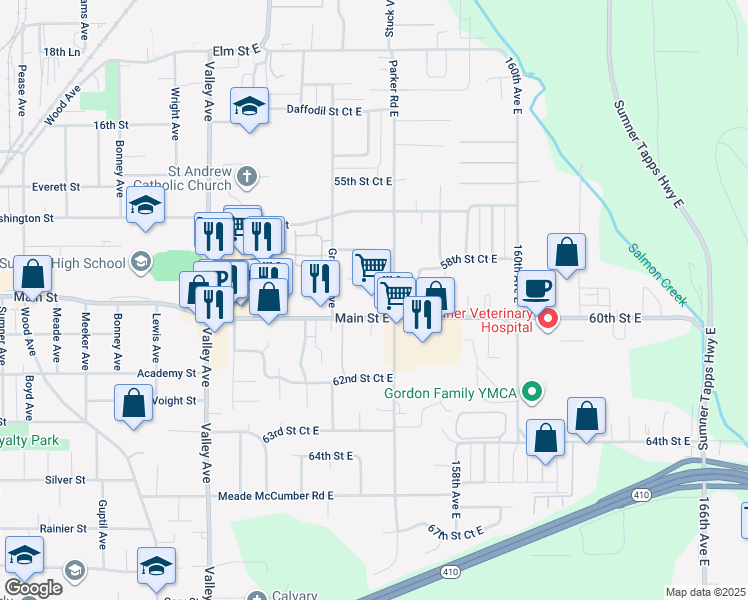
Task: Open the Gordon Family YMCA pin
Action: click(x=533, y=392)
